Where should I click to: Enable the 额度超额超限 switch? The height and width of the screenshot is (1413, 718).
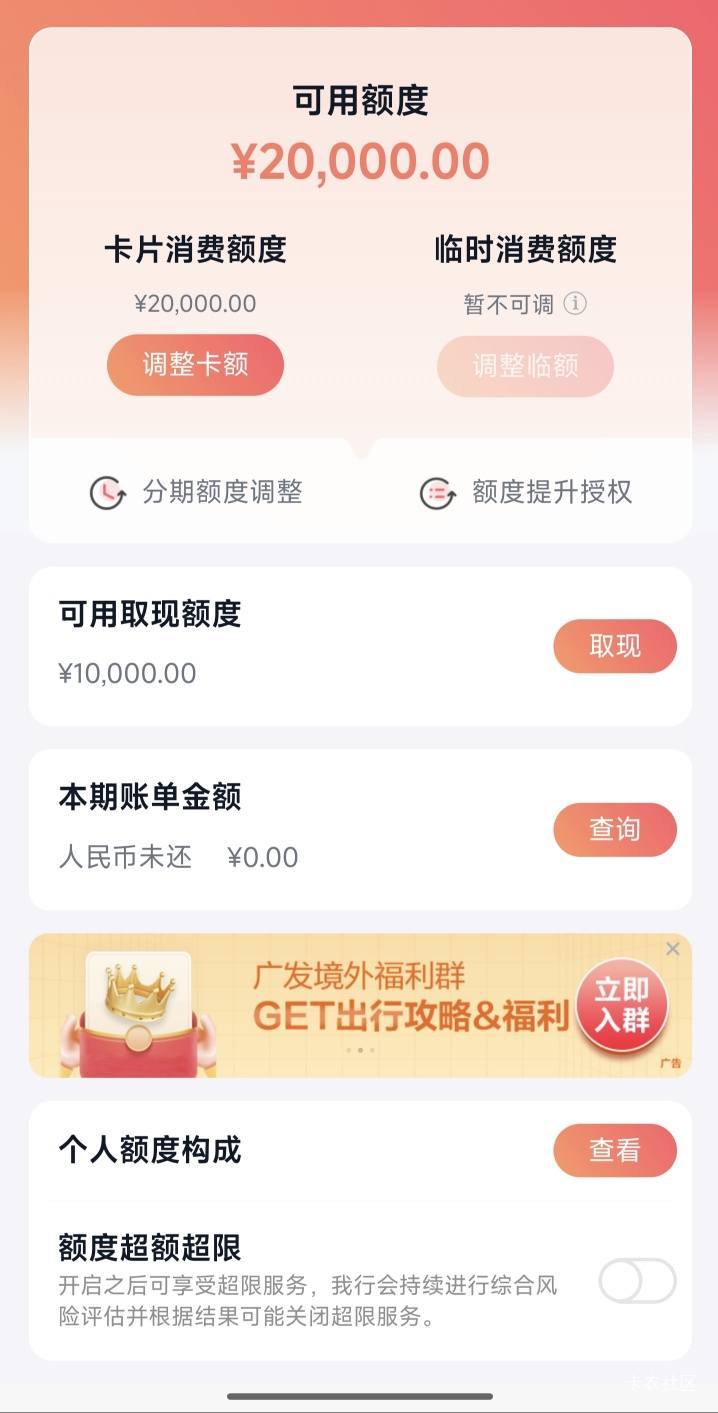(637, 1281)
